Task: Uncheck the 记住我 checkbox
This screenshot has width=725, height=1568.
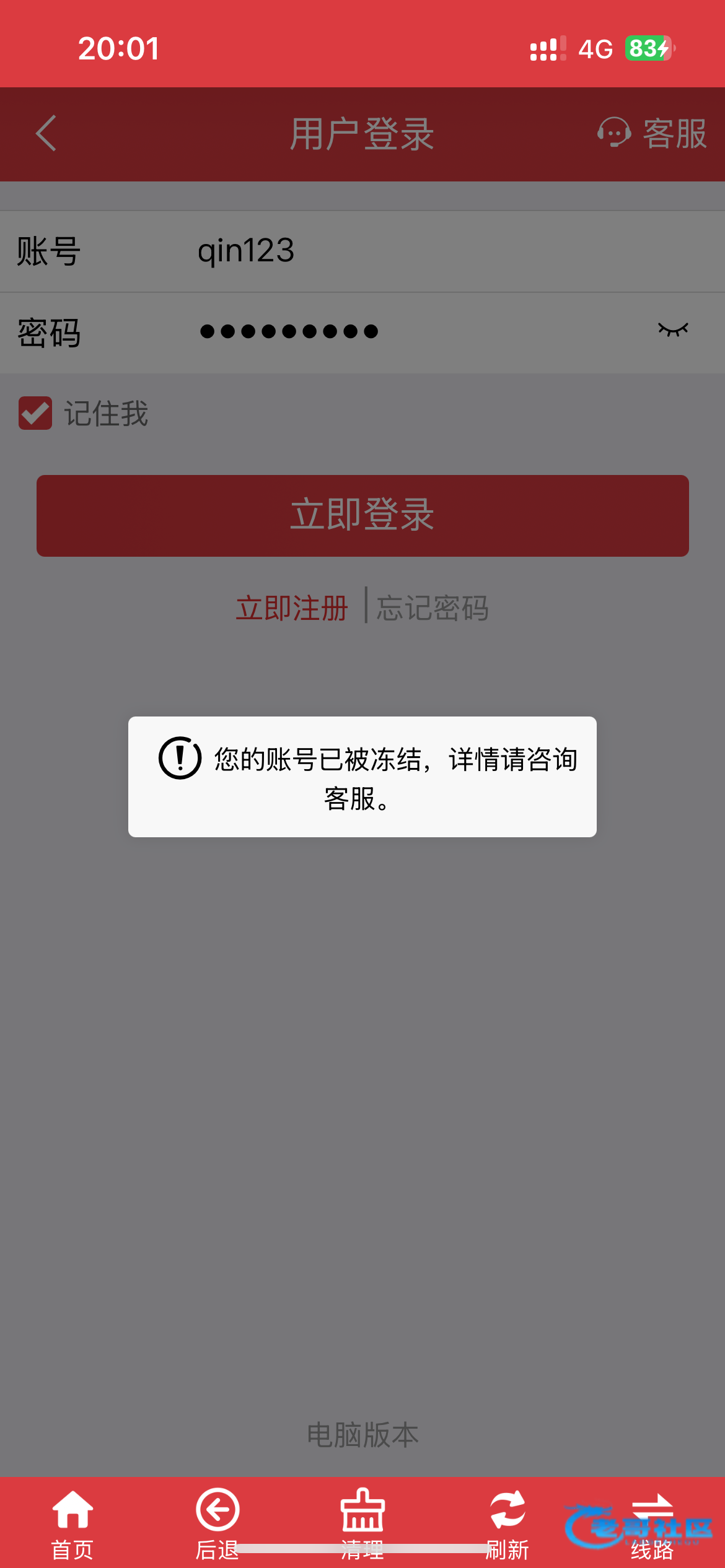Action: coord(35,413)
